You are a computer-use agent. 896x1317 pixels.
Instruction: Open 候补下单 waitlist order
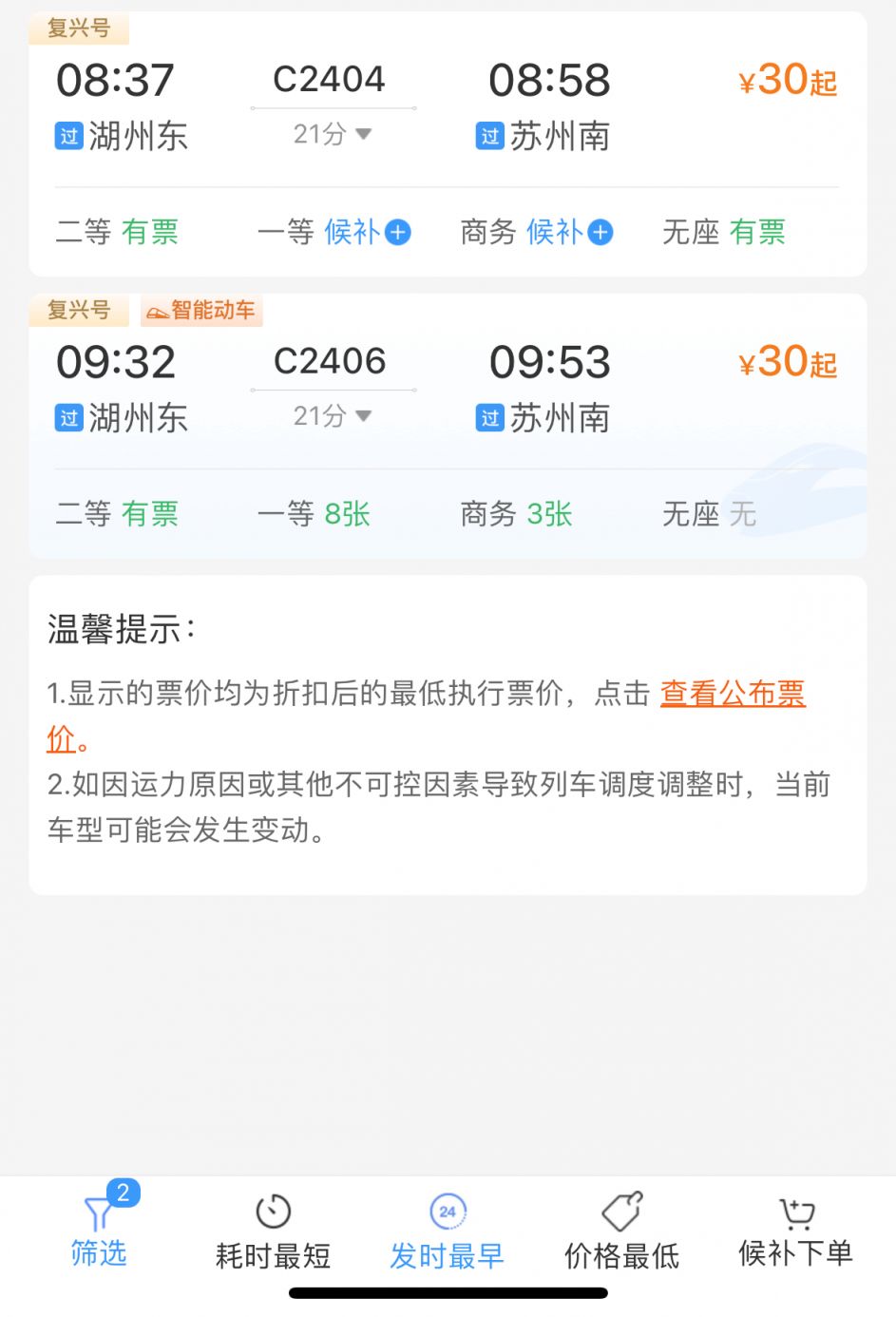click(x=795, y=1232)
